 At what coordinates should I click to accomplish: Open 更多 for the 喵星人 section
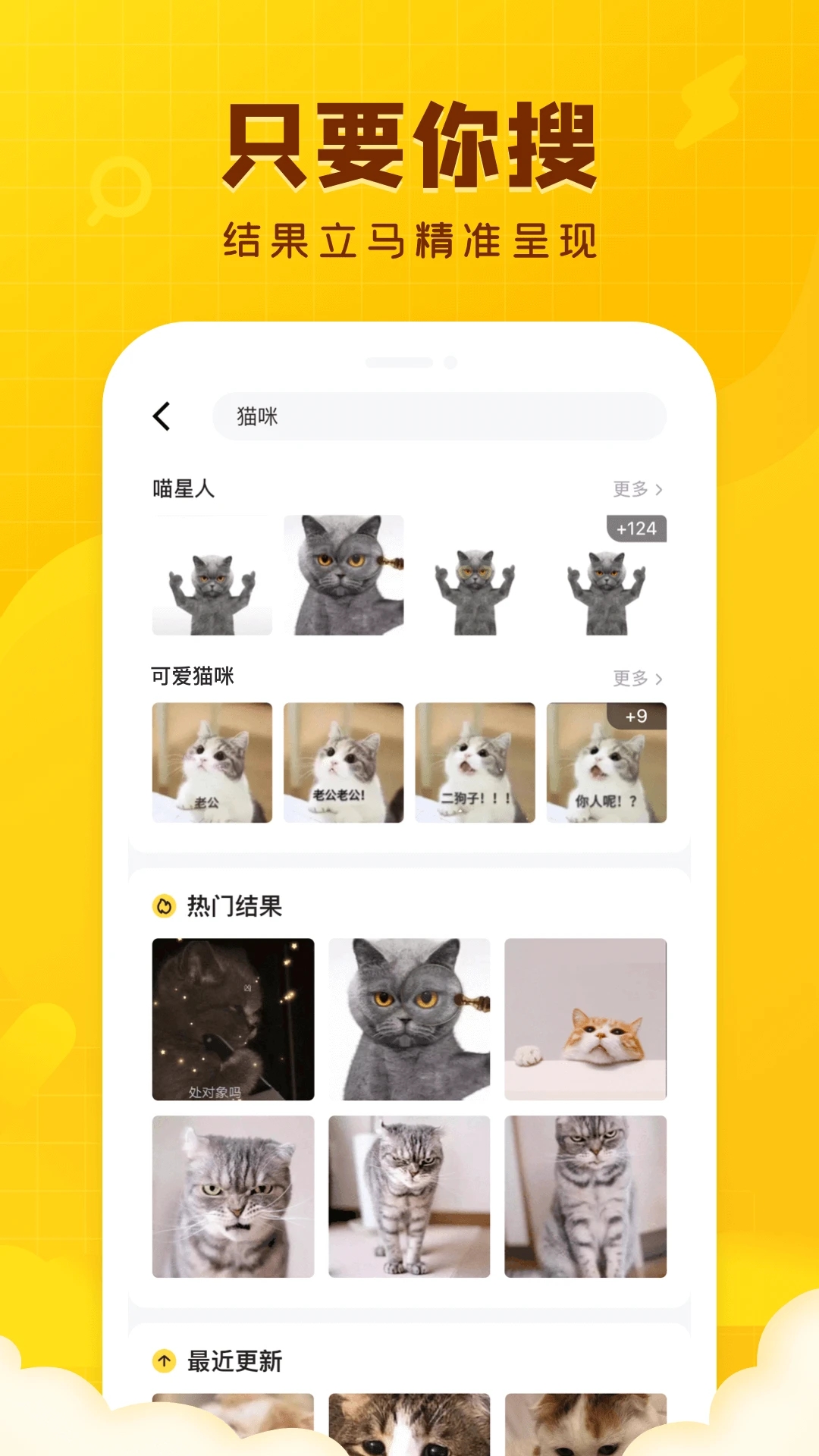632,490
